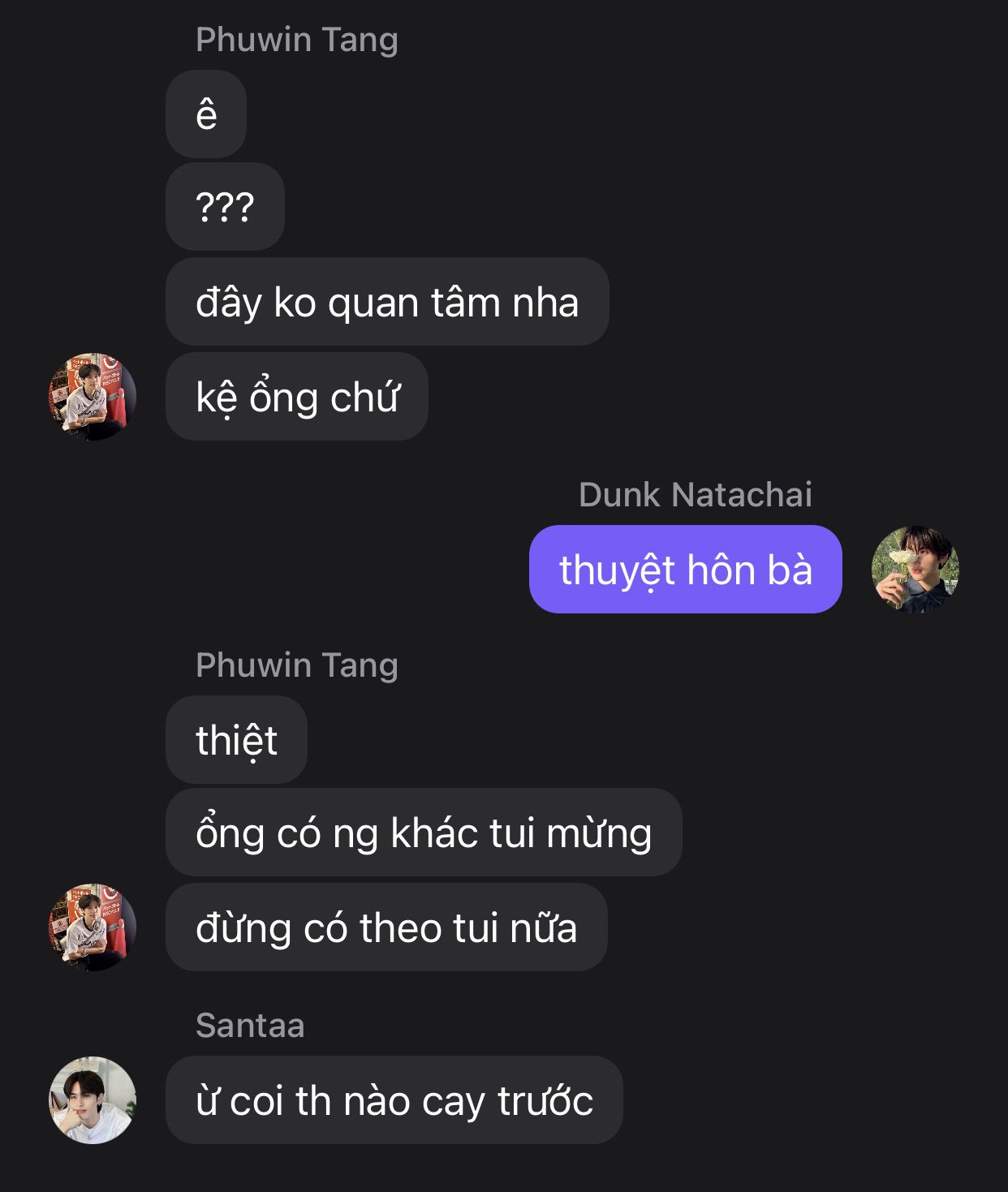View Santaa's profile avatar
The width and height of the screenshot is (1008, 1192).
93,1100
